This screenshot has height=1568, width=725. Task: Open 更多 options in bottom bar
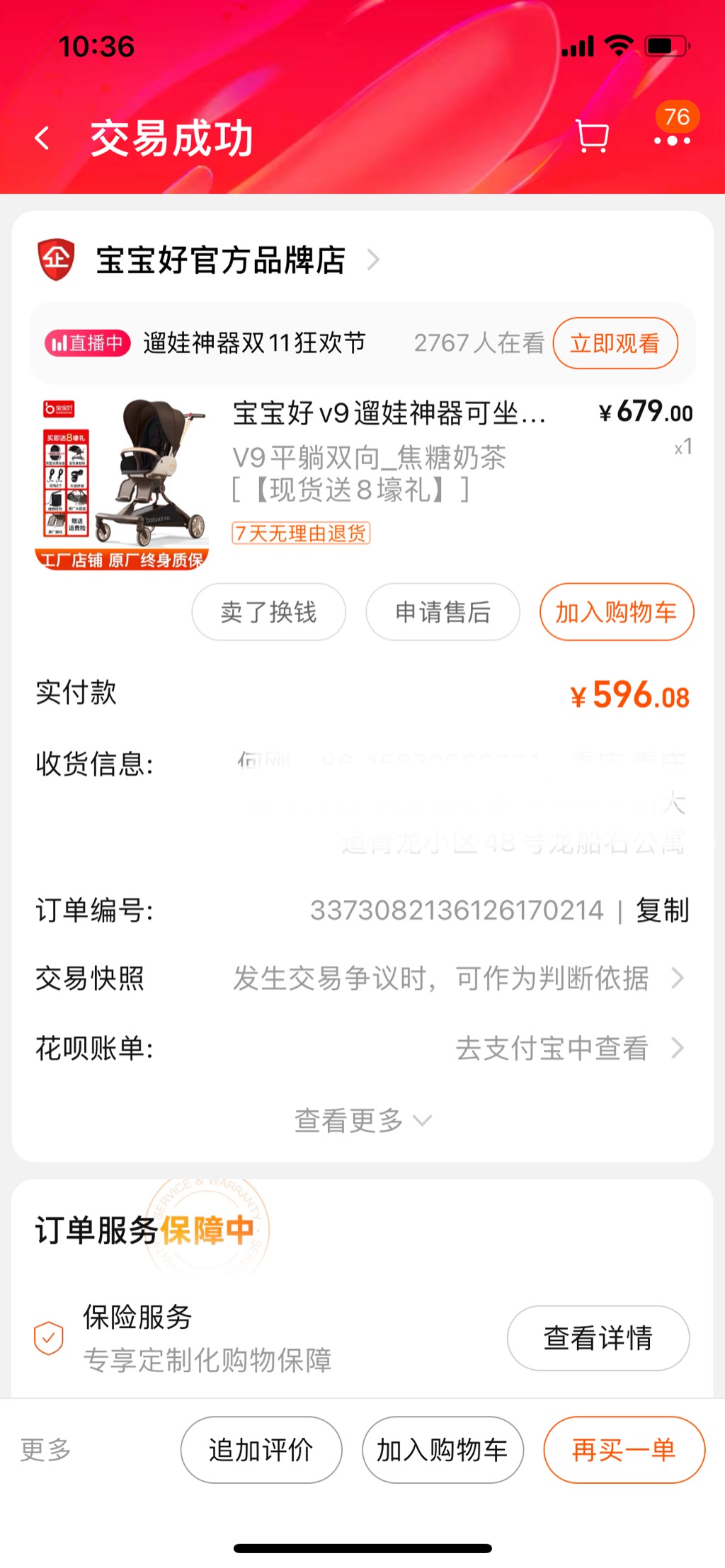[x=45, y=1449]
